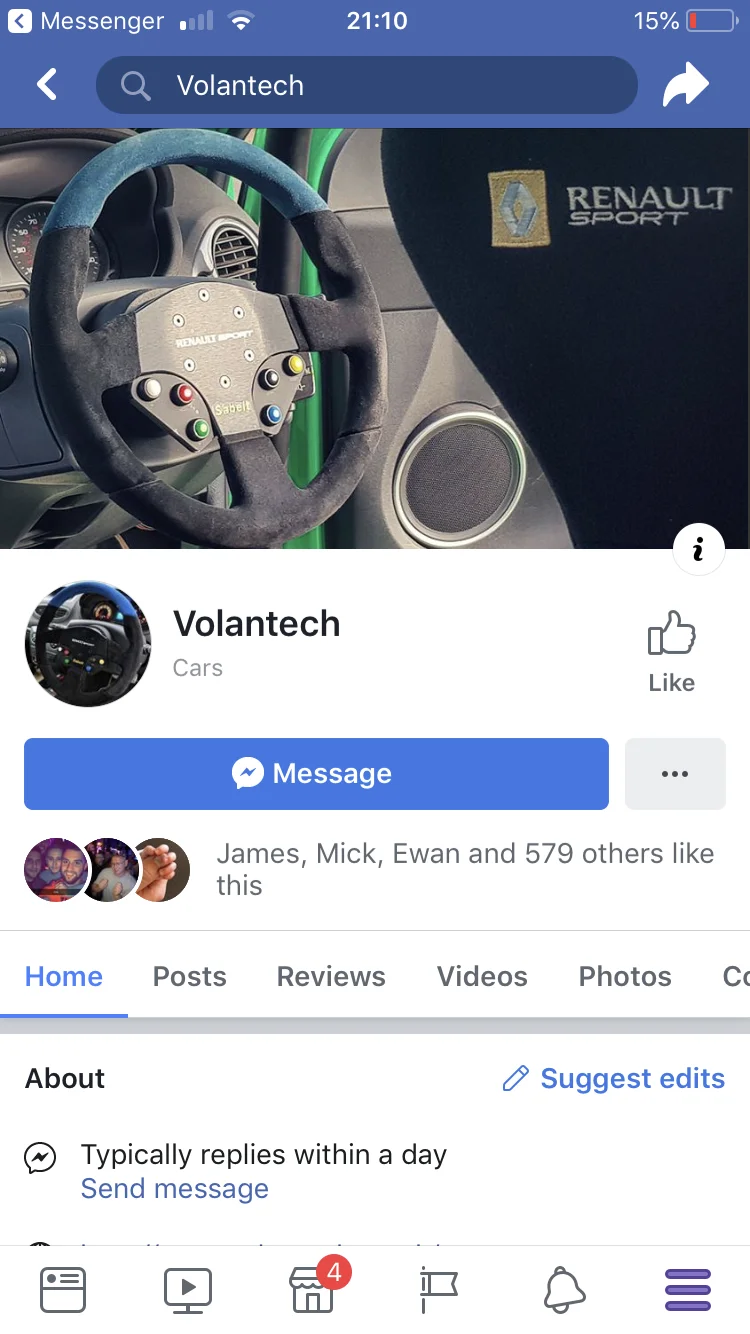The width and height of the screenshot is (750, 1334).
Task: Open the Watch video tab
Action: coord(188,1290)
